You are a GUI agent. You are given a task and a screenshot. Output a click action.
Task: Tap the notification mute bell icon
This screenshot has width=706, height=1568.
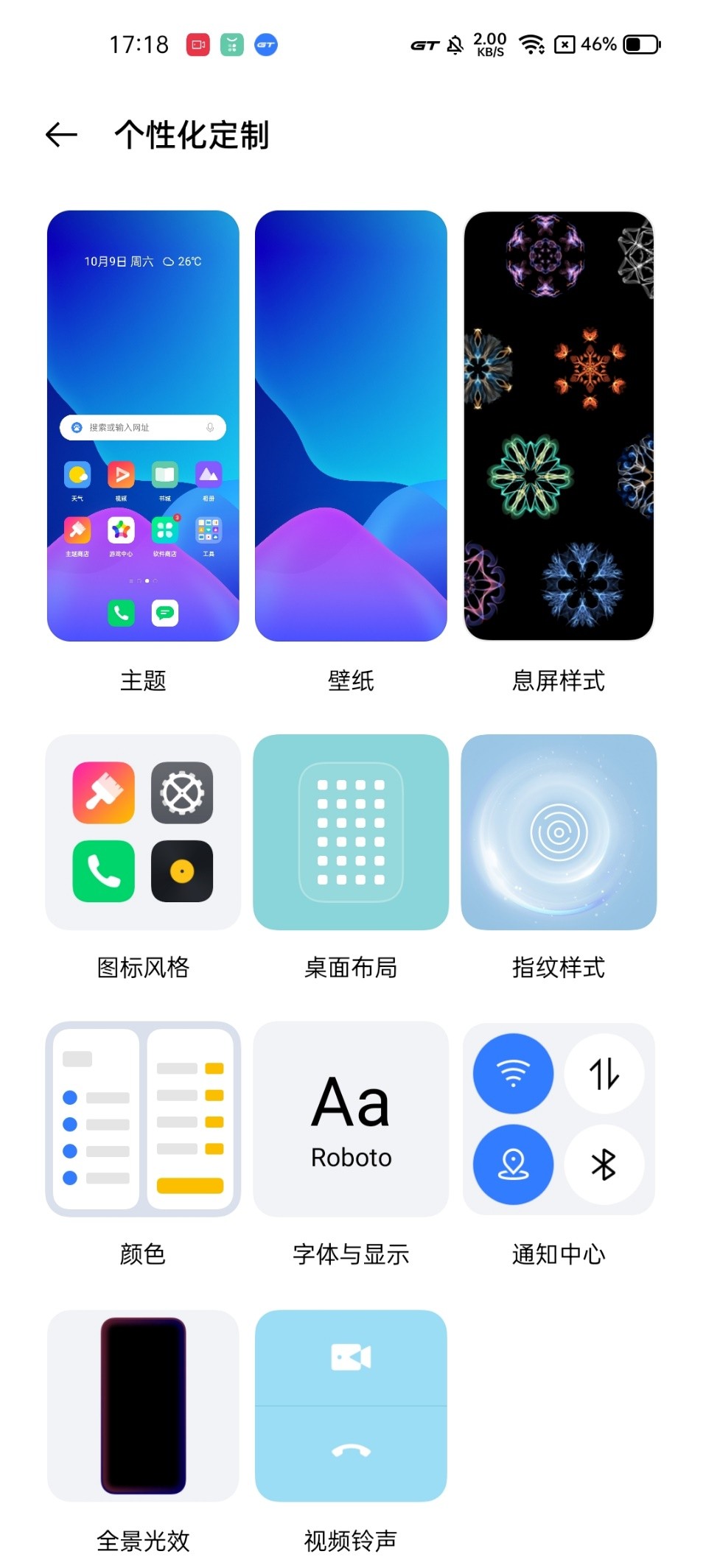point(454,44)
